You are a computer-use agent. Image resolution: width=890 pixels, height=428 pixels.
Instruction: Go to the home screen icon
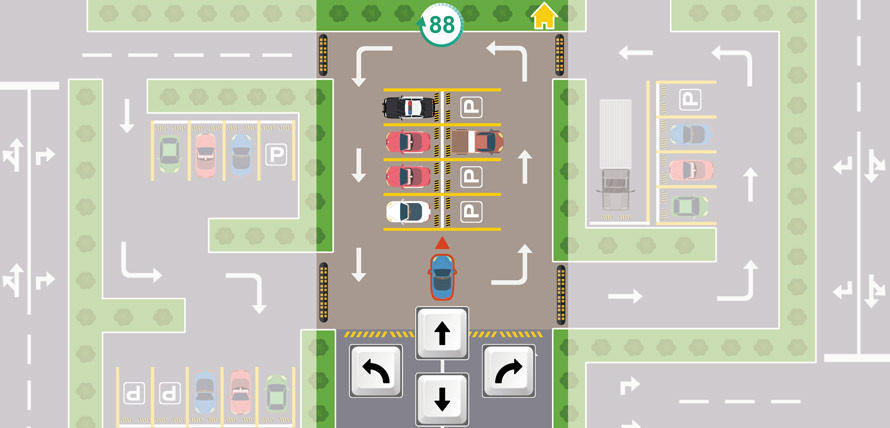[543, 16]
